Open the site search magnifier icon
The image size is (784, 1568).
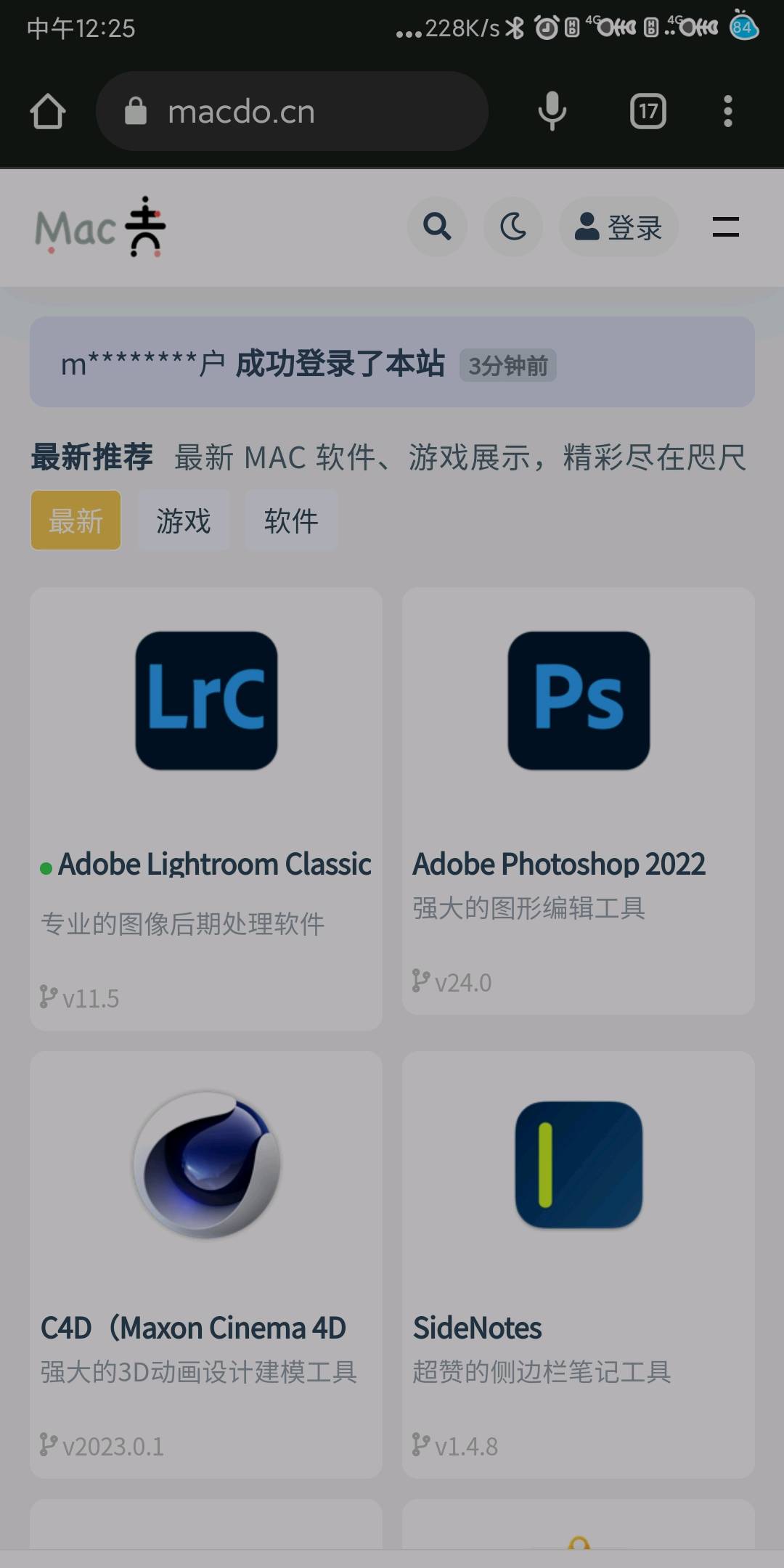[437, 226]
